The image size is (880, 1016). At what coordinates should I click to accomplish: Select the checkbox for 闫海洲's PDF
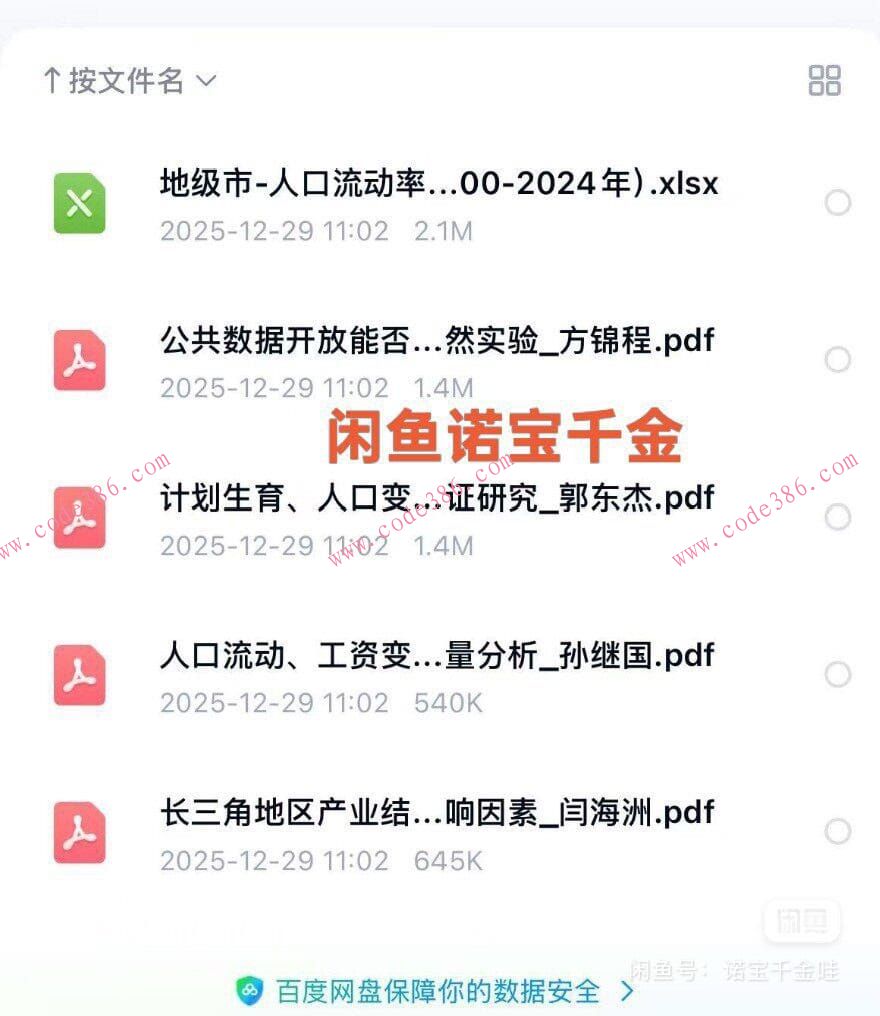coord(836,832)
